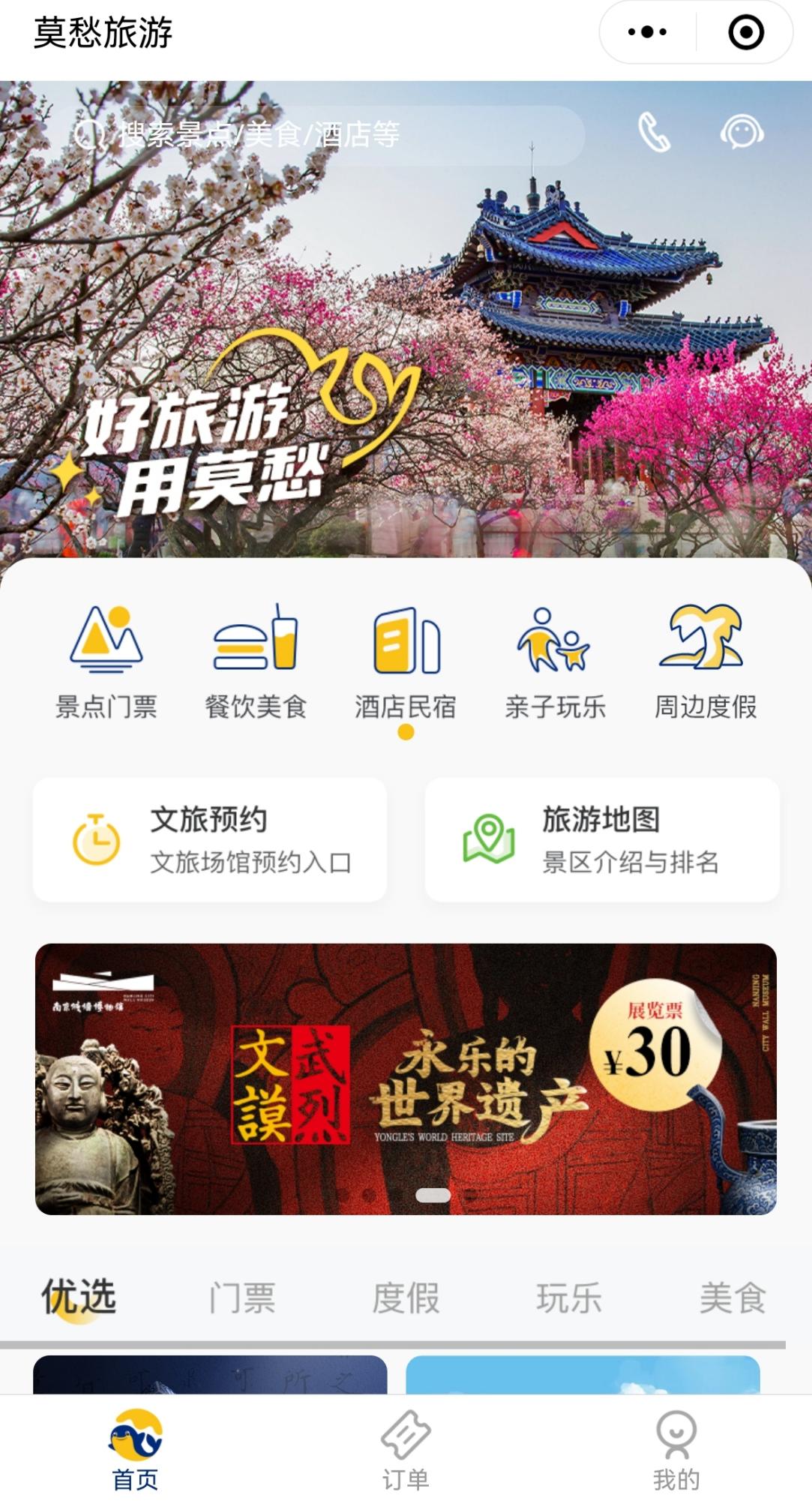812x1504 pixels.
Task: Open the 旅游地图 card
Action: click(x=602, y=839)
